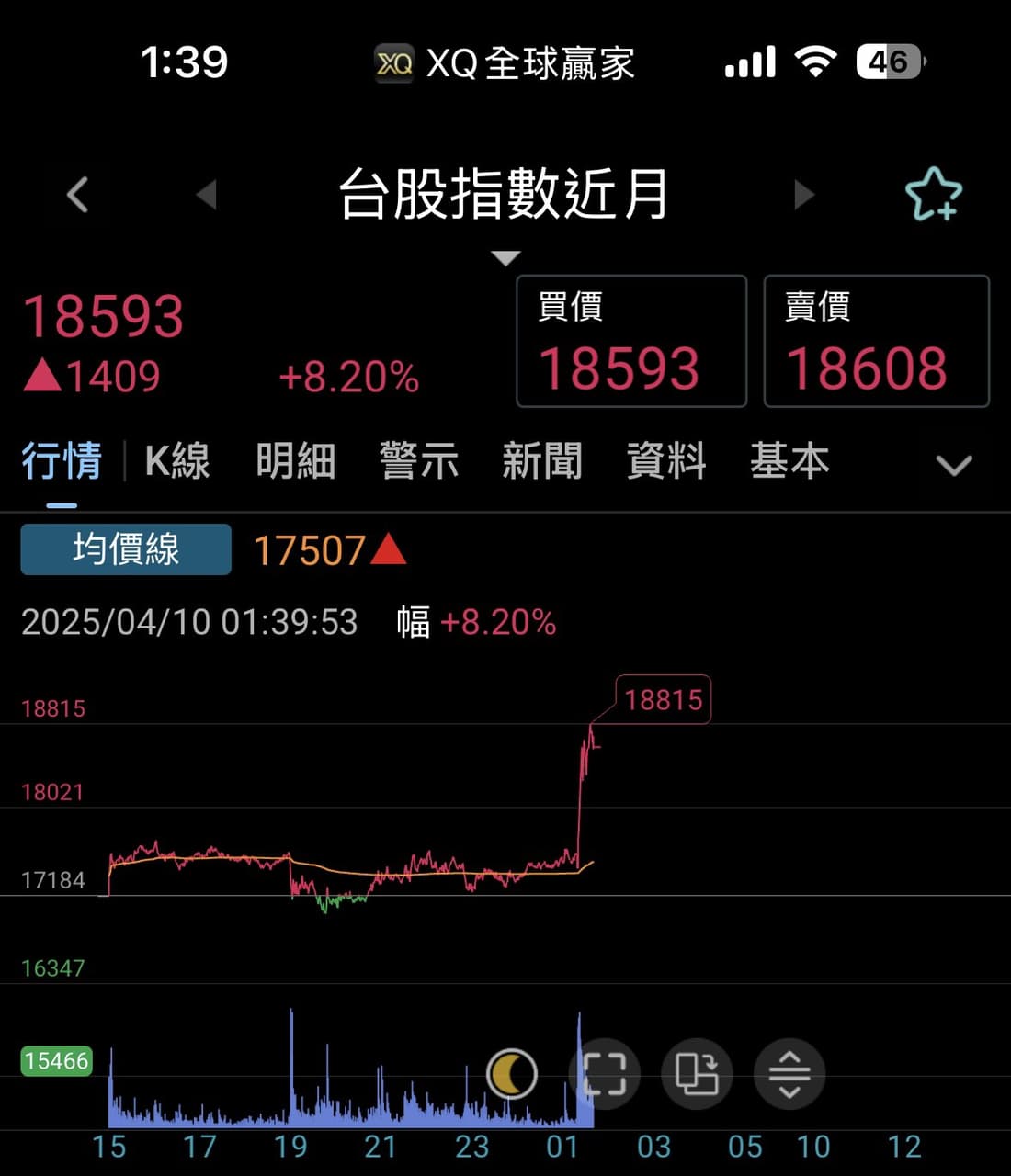Expand the chart to fullscreen
Viewport: 1011px width, 1176px height.
click(605, 1073)
